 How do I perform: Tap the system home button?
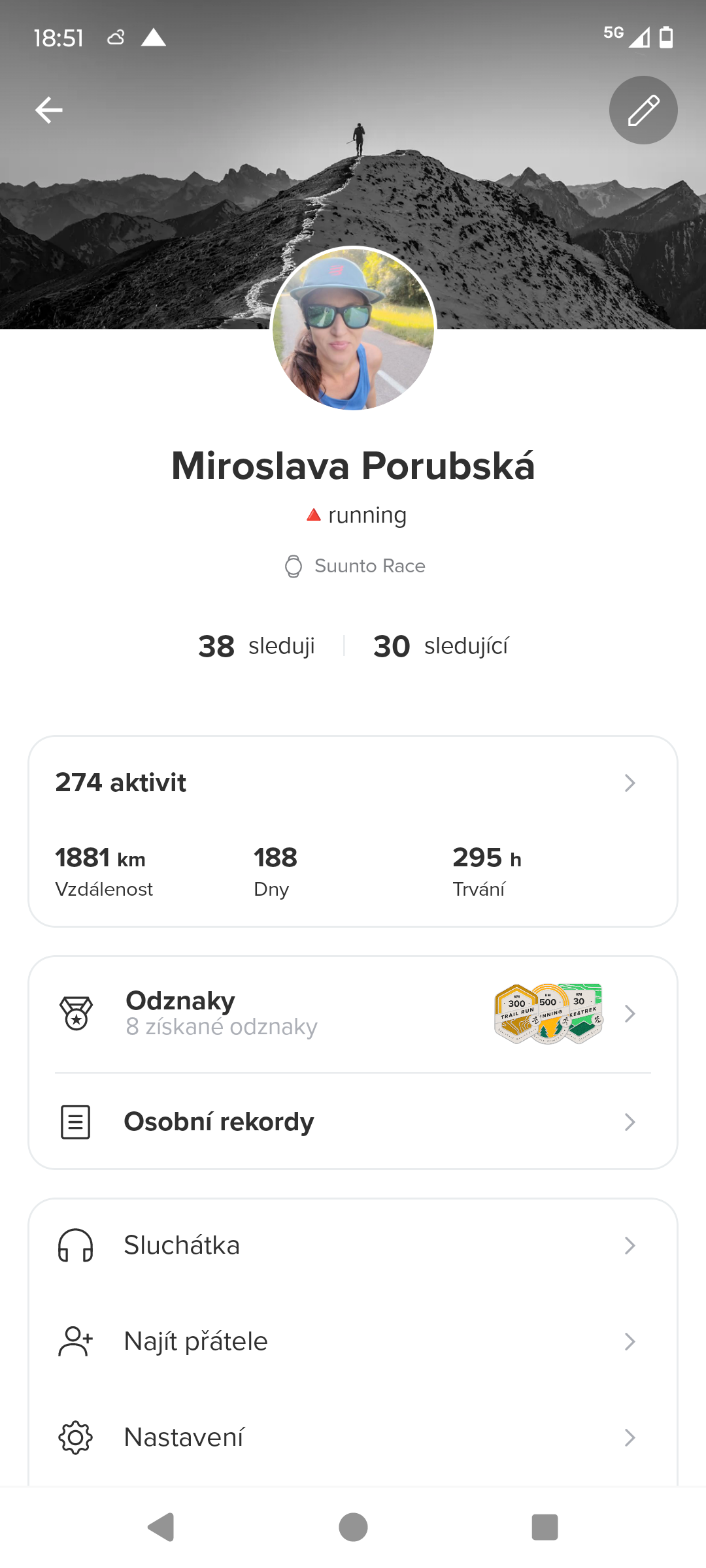tap(353, 1527)
